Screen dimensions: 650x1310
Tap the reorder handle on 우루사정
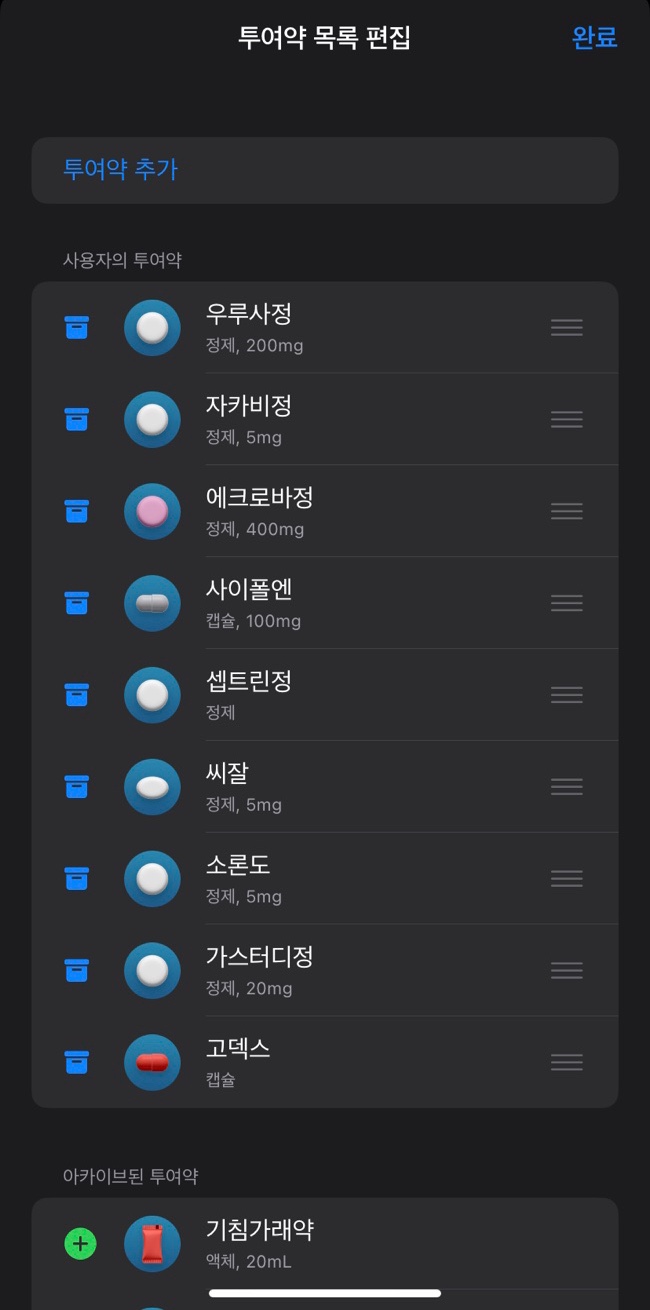567,328
